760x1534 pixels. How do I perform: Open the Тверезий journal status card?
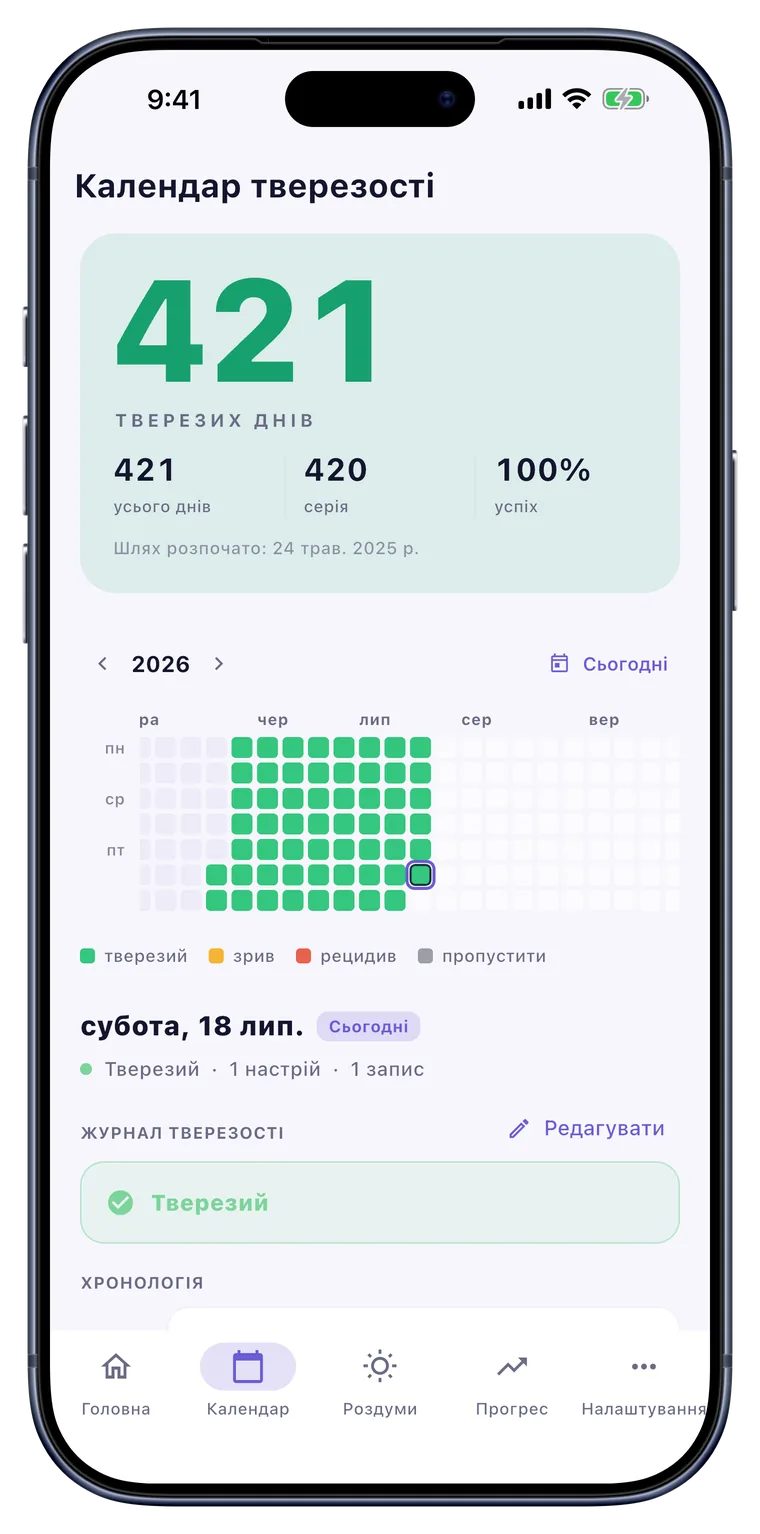point(380,1202)
